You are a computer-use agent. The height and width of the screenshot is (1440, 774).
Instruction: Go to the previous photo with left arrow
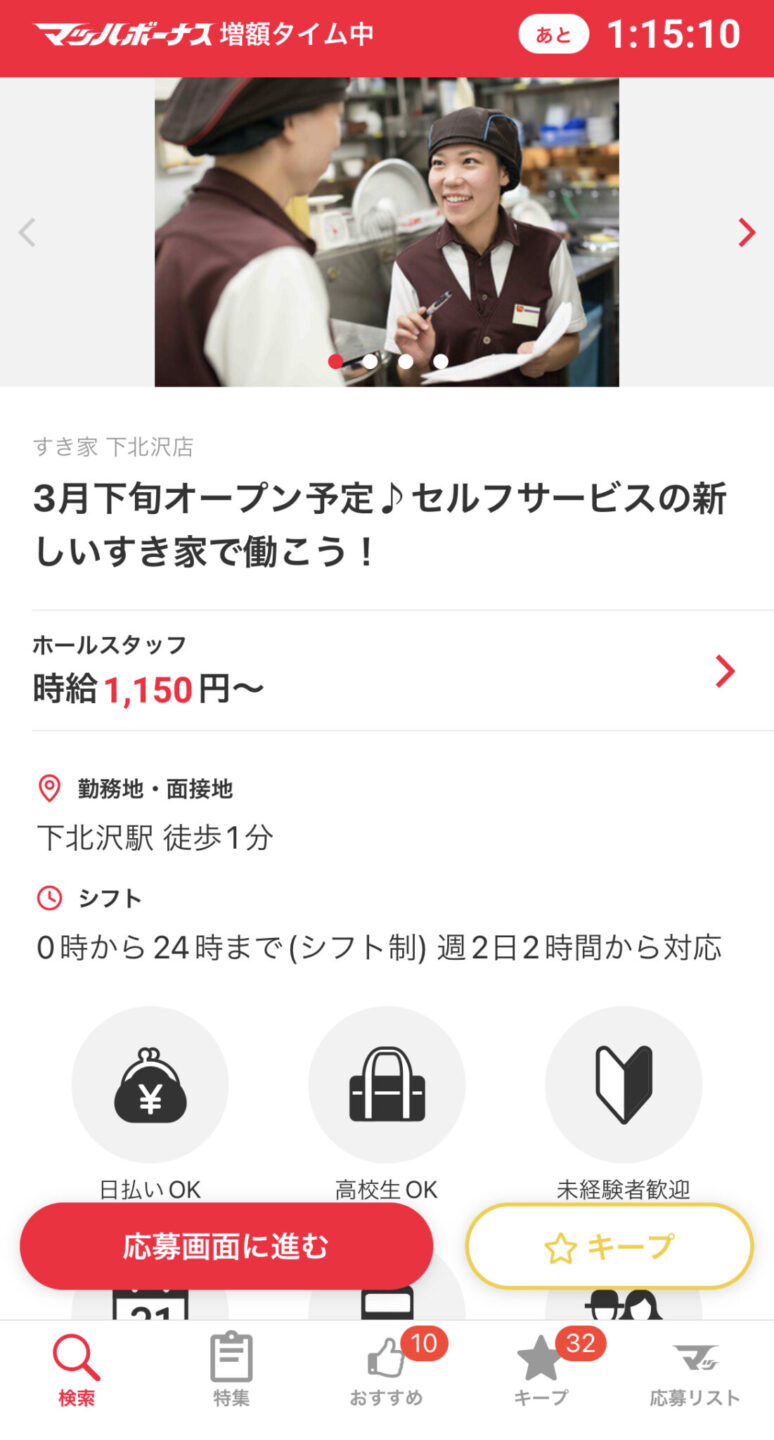click(27, 232)
